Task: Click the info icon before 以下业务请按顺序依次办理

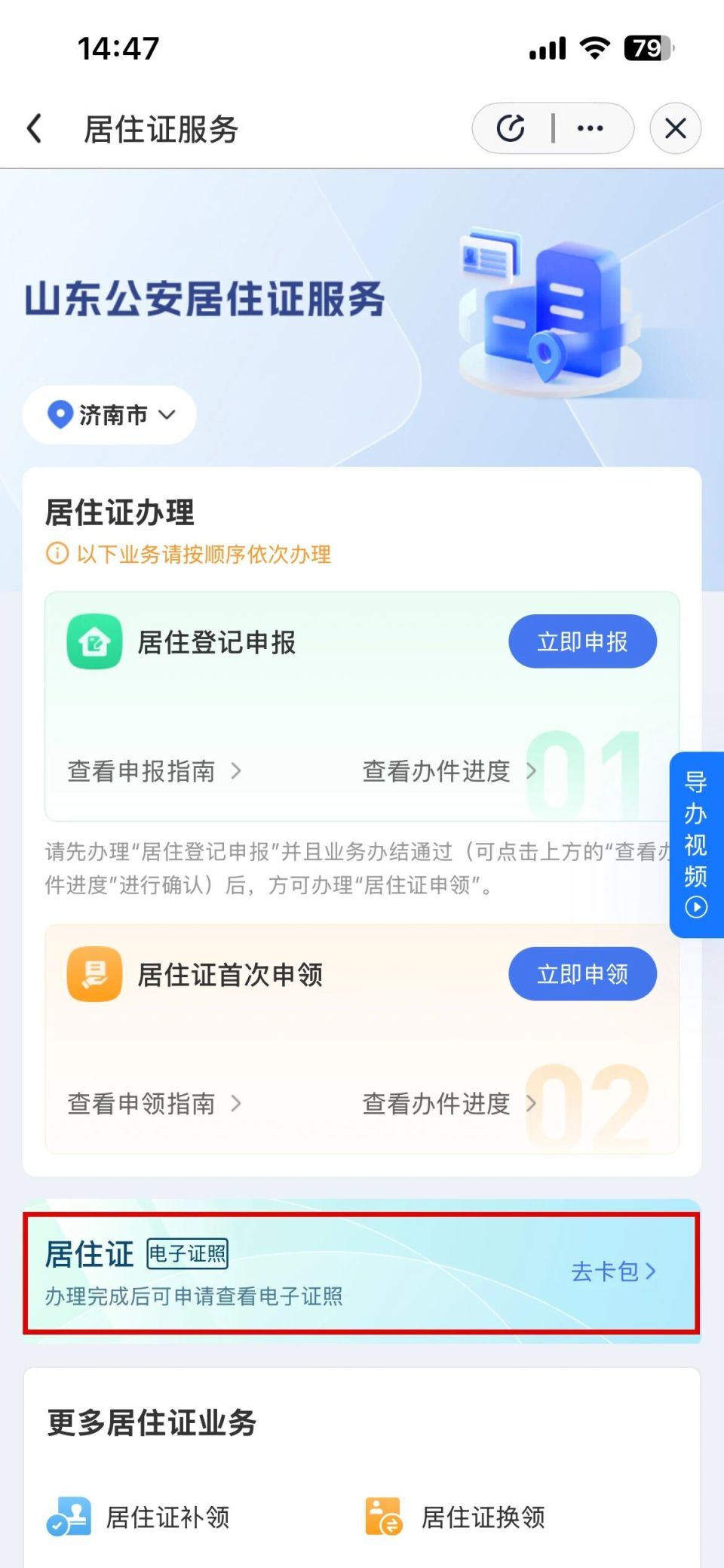Action: (57, 555)
